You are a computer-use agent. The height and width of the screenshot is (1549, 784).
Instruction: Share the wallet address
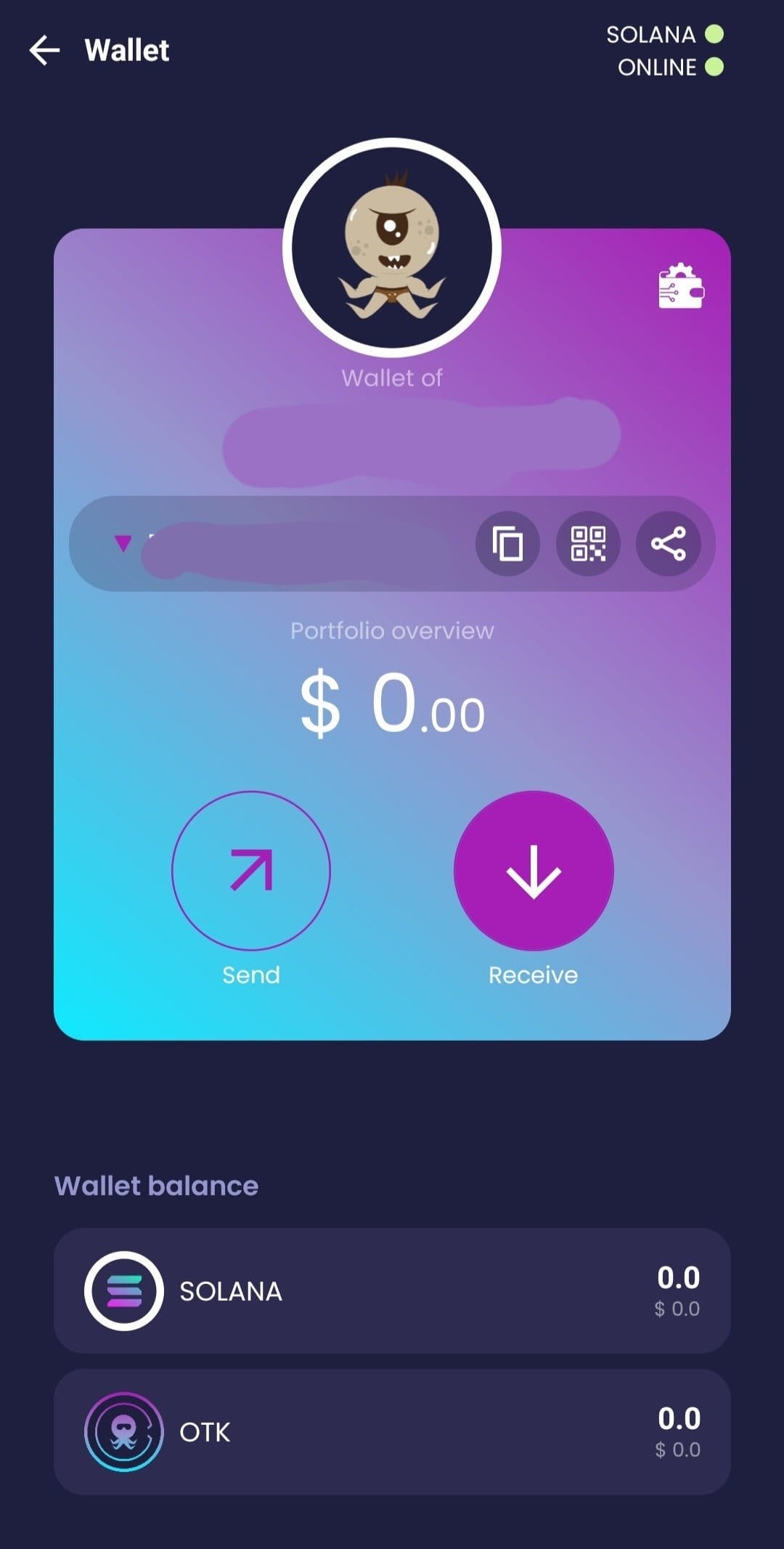[669, 543]
